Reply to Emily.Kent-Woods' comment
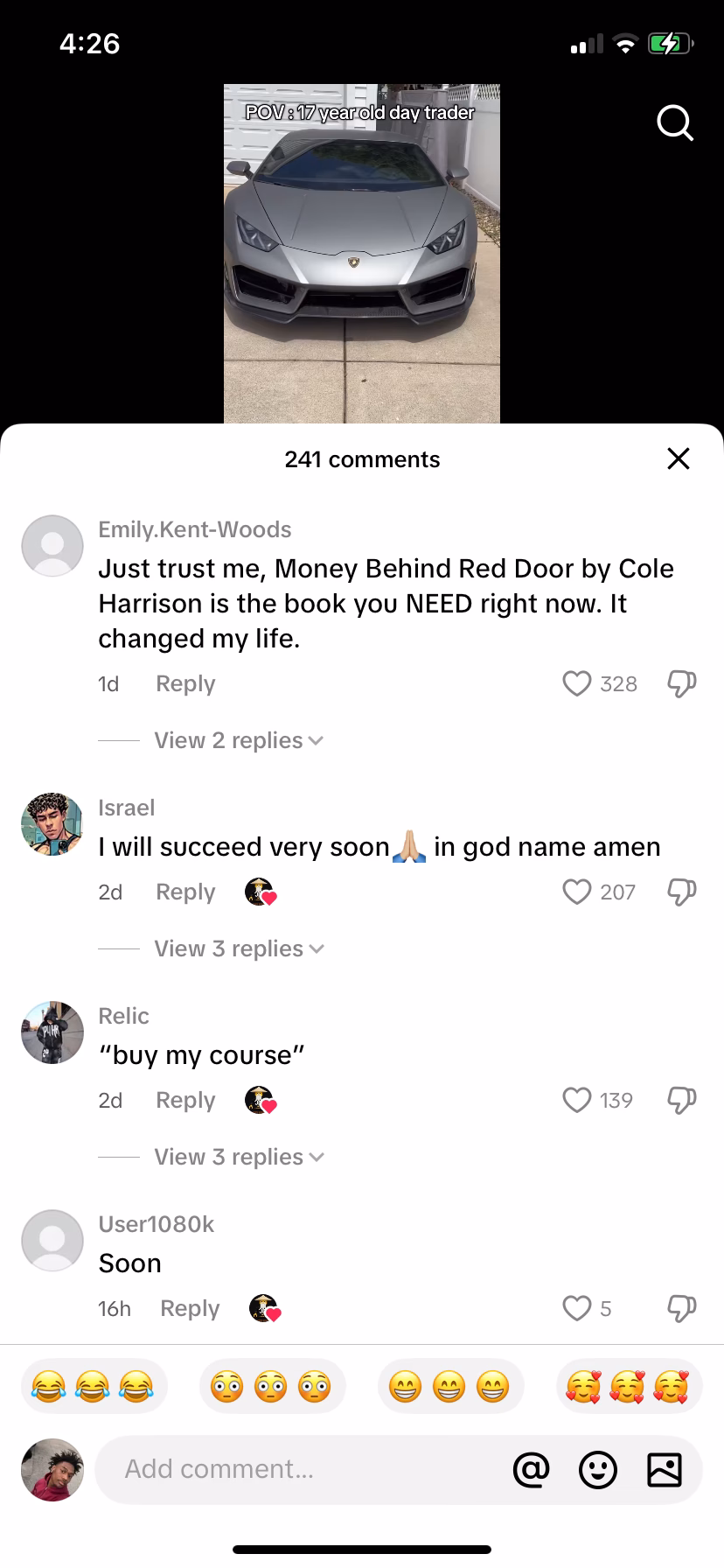The image size is (724, 1568). click(x=185, y=683)
